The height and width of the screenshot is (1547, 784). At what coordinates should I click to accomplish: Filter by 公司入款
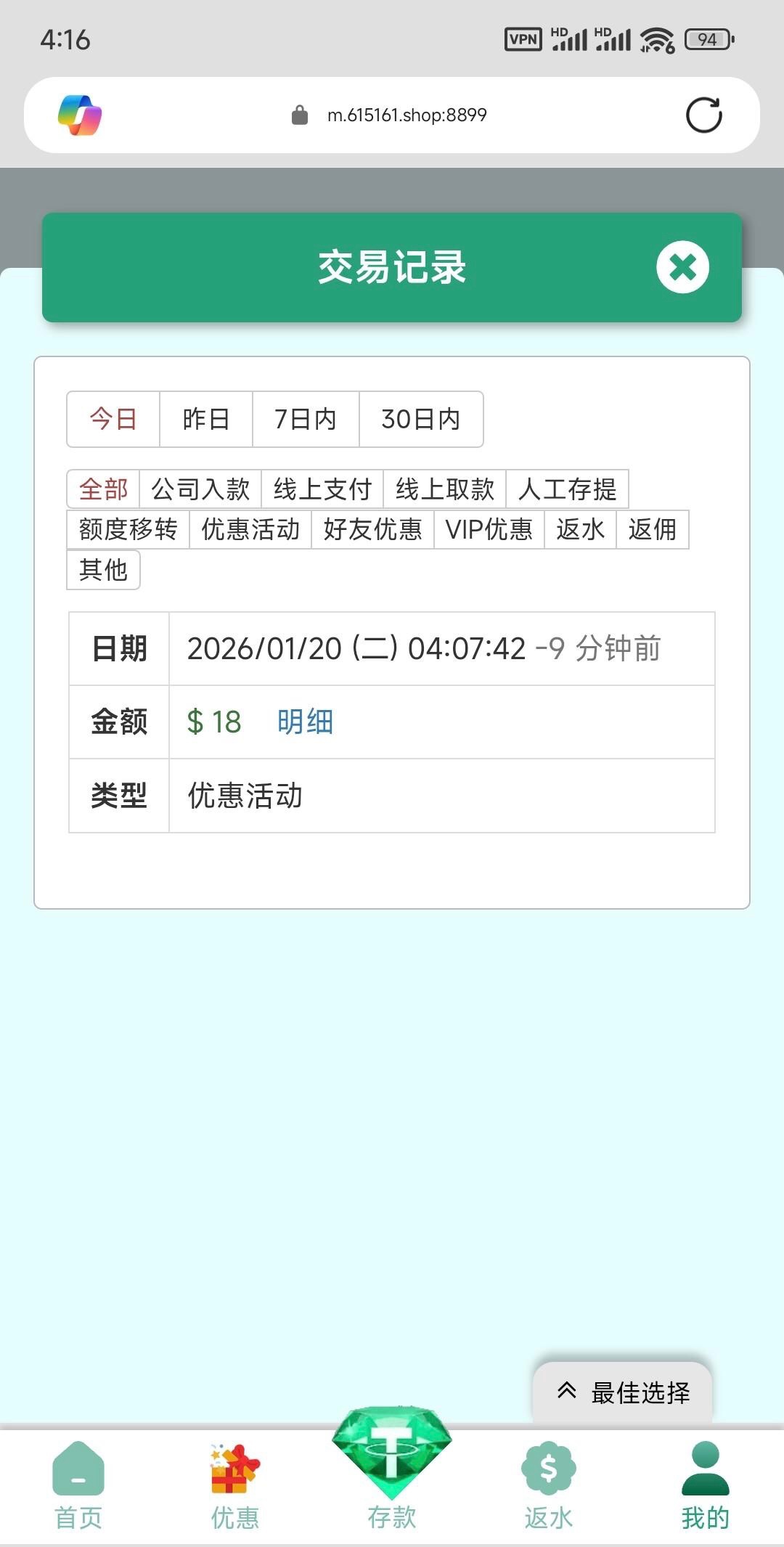[200, 489]
